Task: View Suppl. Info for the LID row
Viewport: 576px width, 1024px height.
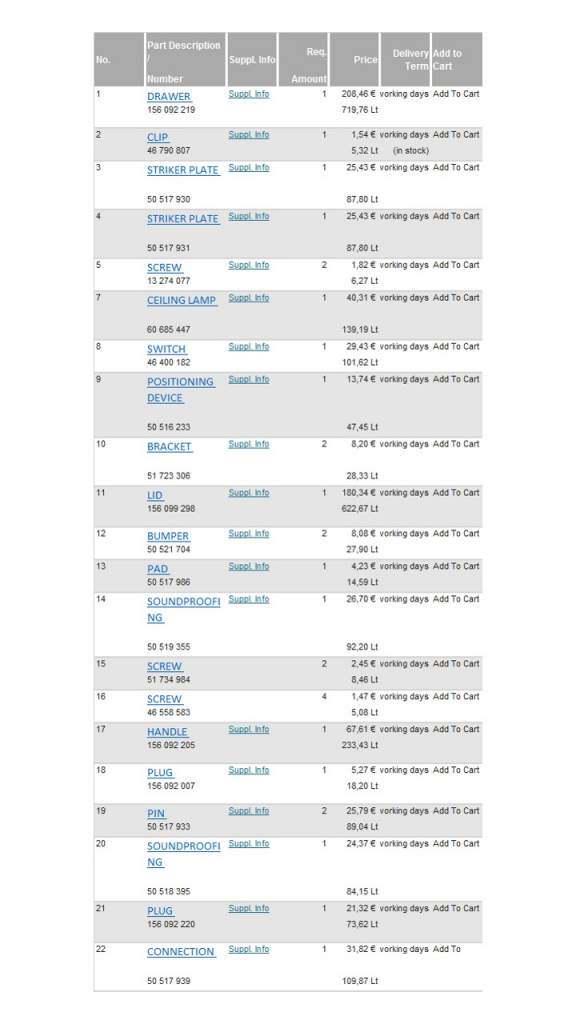Action: pos(249,493)
